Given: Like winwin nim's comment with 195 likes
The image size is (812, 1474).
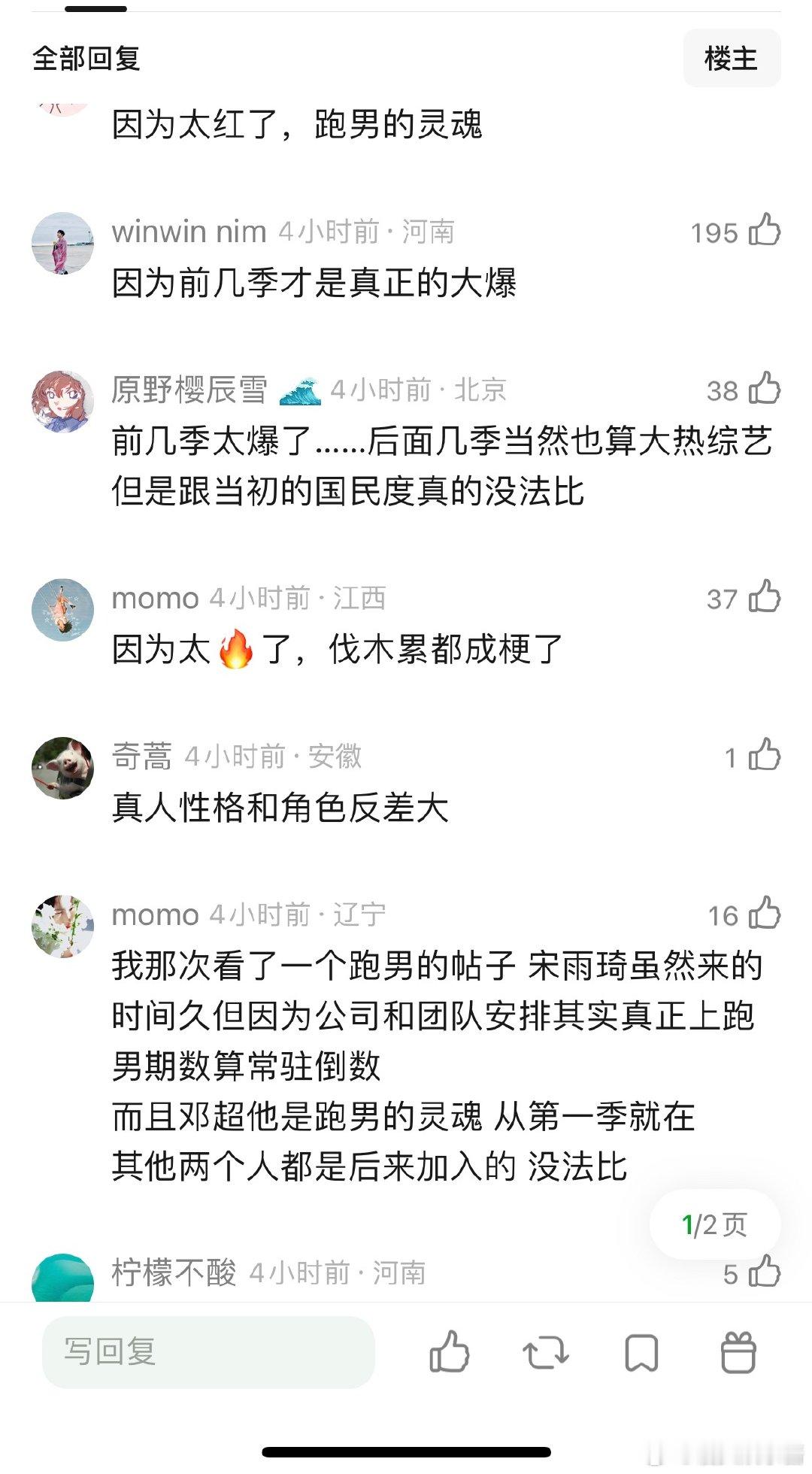Looking at the screenshot, I should point(763,233).
